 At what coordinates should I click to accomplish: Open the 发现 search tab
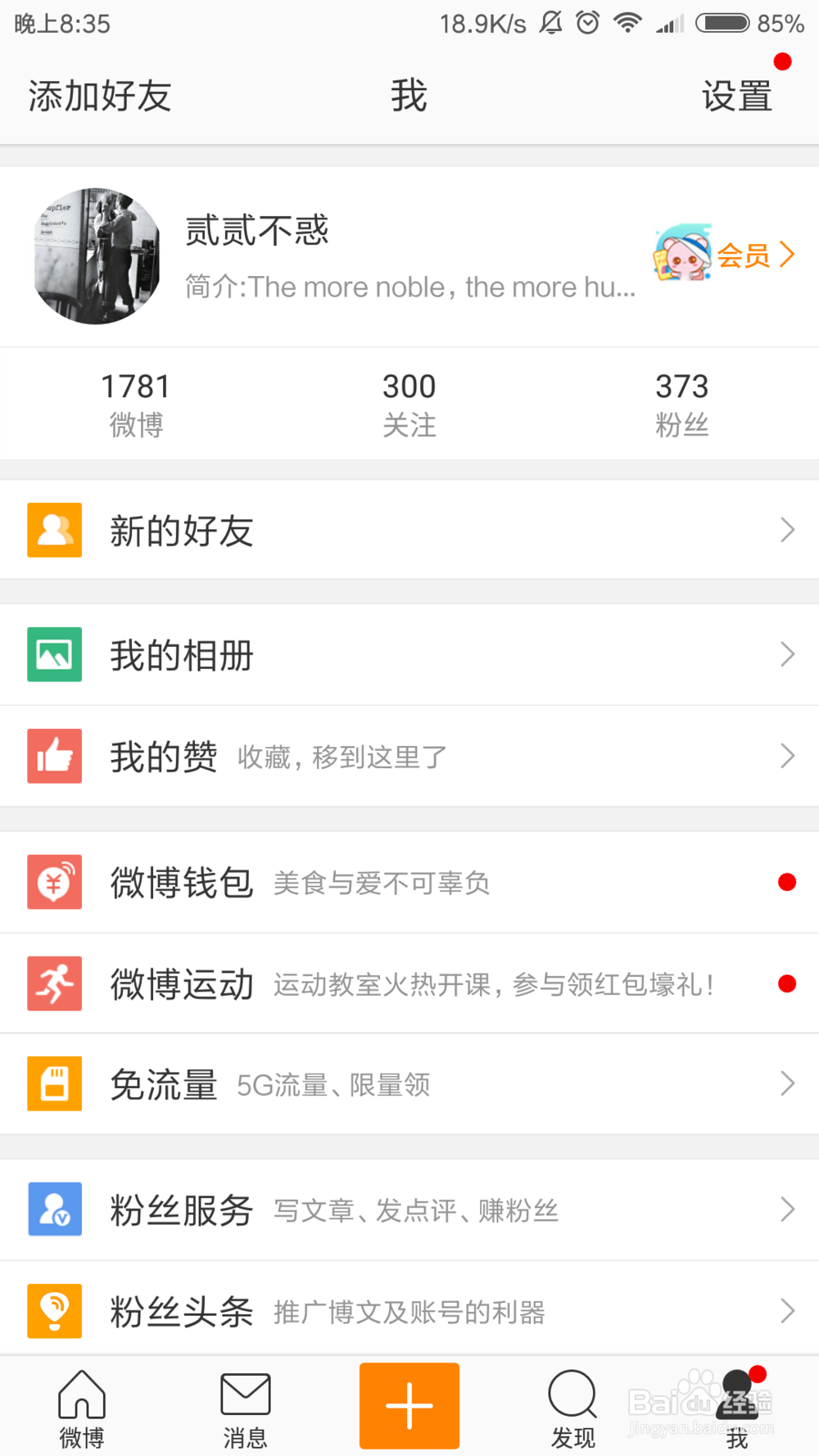pos(572,1404)
